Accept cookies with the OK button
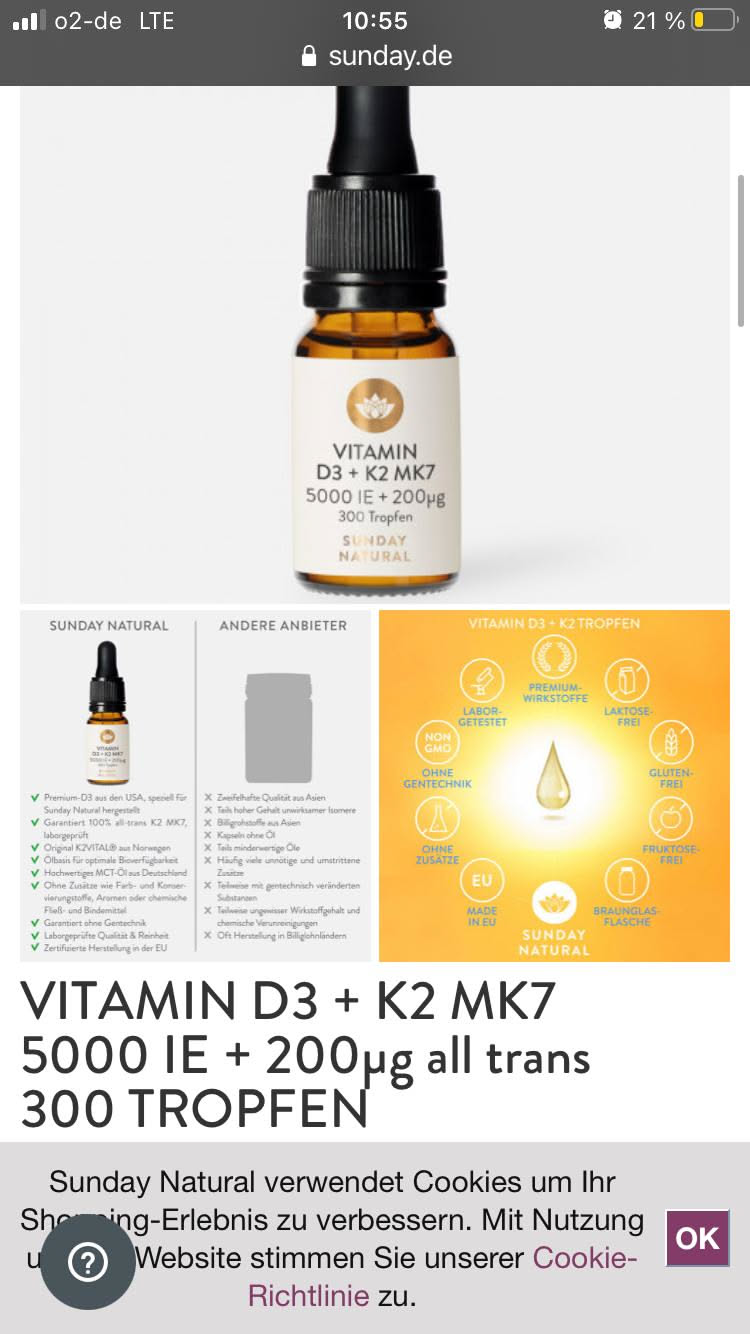The image size is (750, 1334). click(697, 1238)
